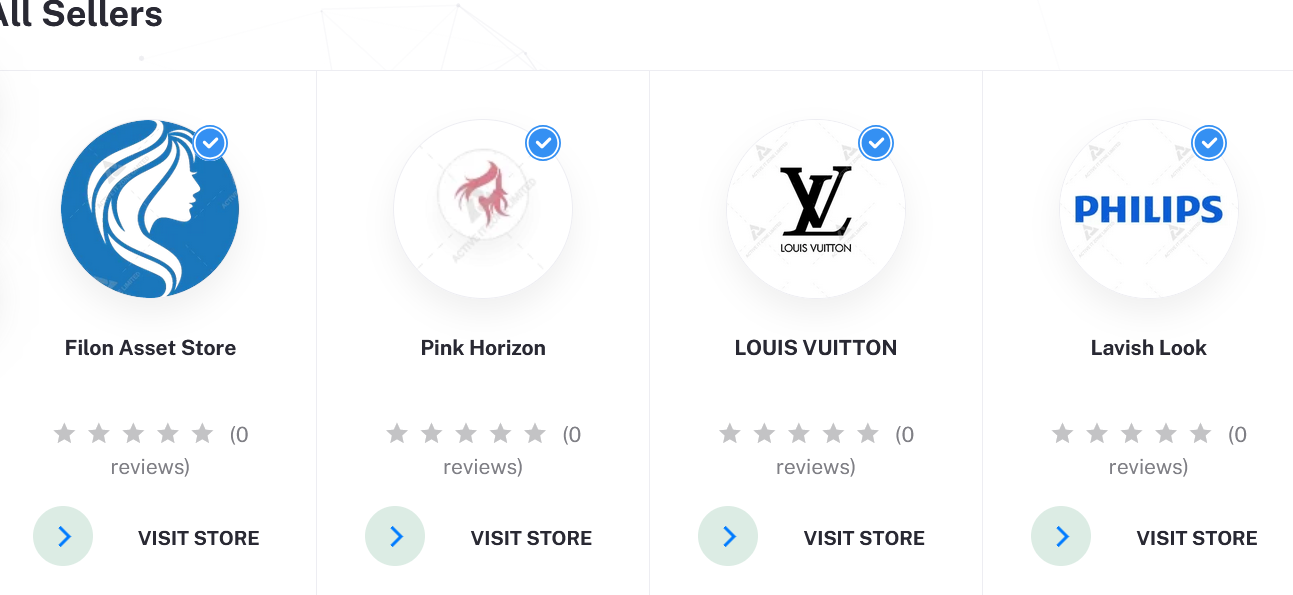Open the Filon Asset Store logo
This screenshot has width=1293, height=595.
[x=150, y=209]
